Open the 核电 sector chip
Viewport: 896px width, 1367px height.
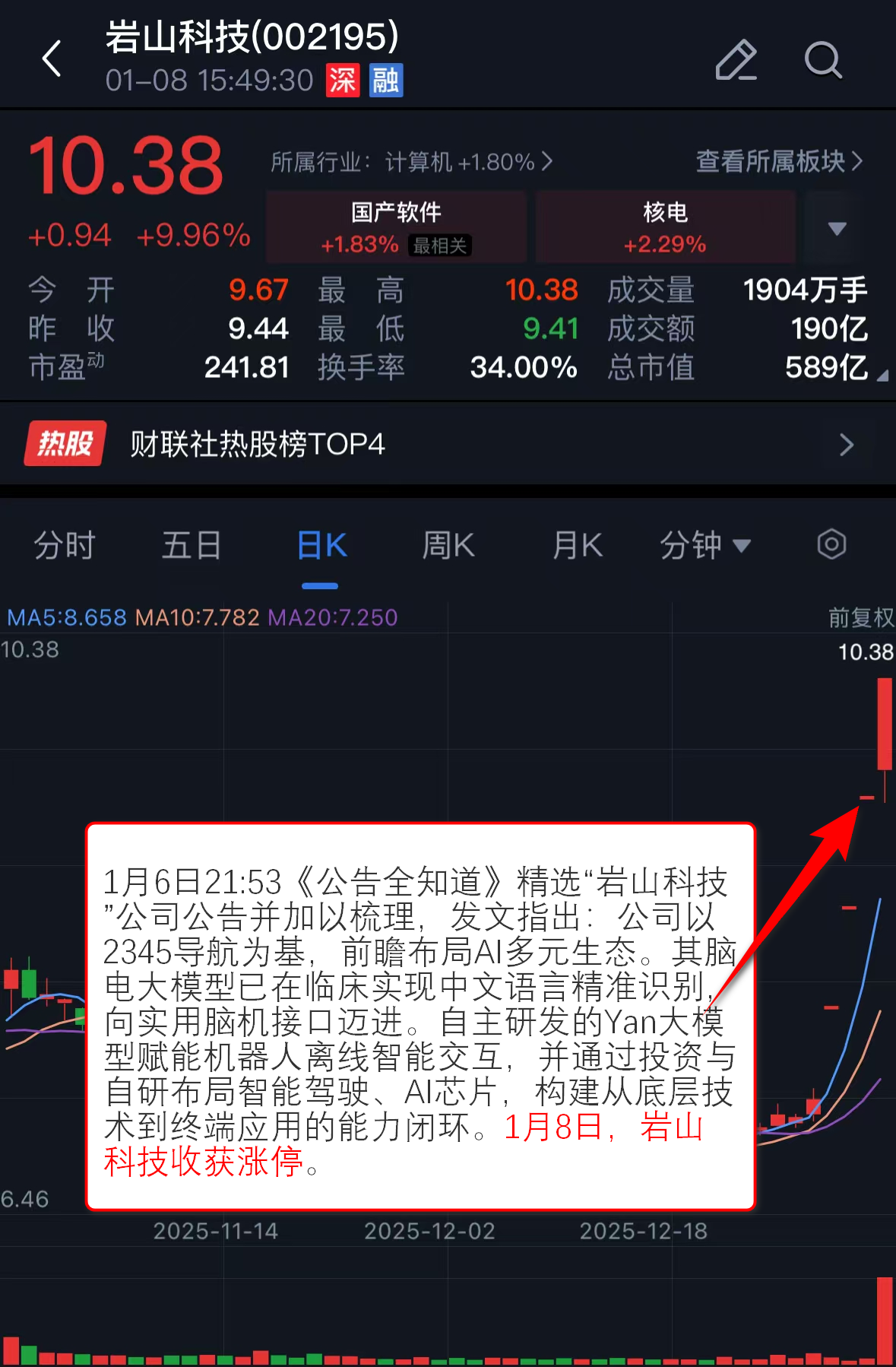pos(665,227)
